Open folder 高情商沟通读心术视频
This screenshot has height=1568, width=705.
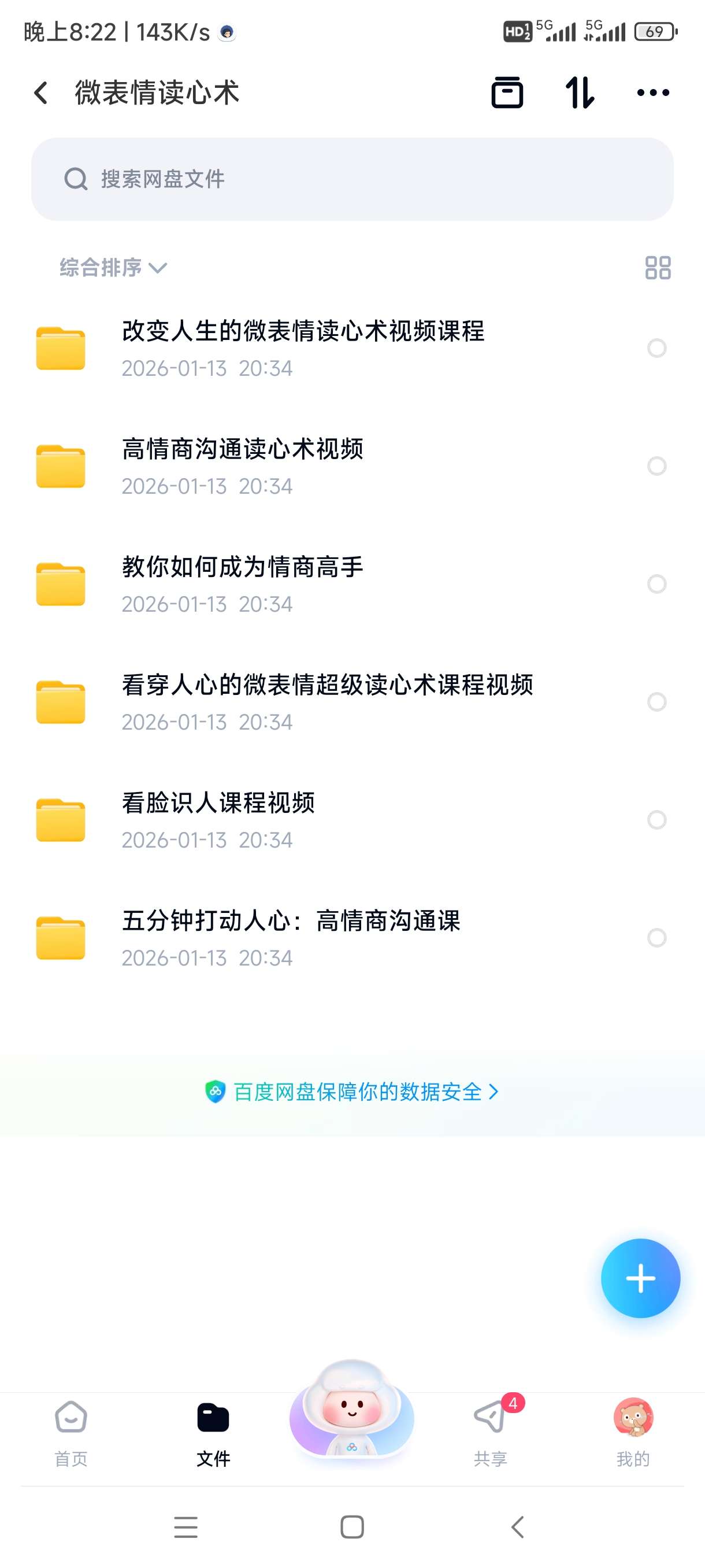[242, 465]
